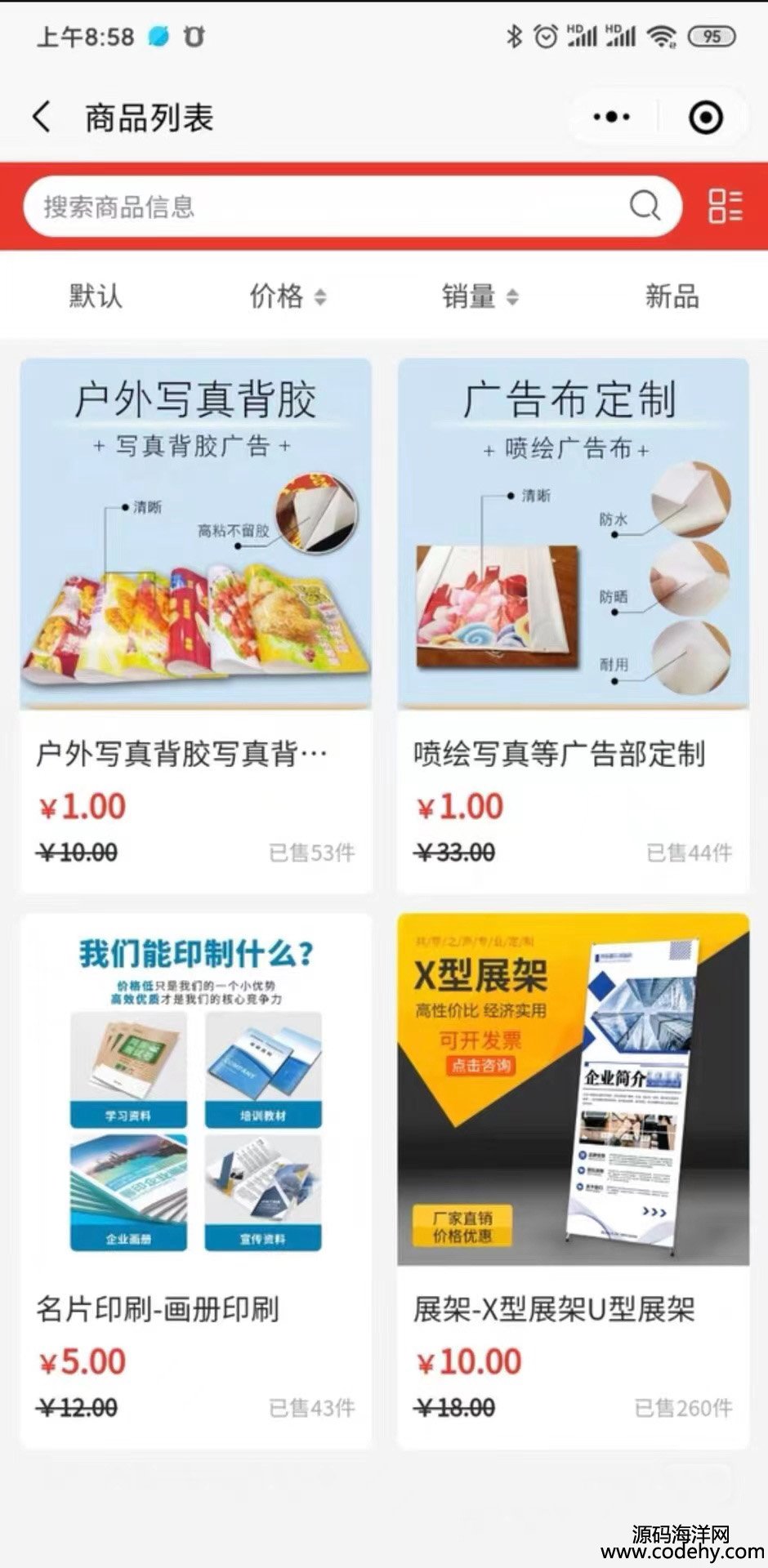Tap the 搜索商品信息 search field
The height and width of the screenshot is (1568, 768).
(352, 207)
